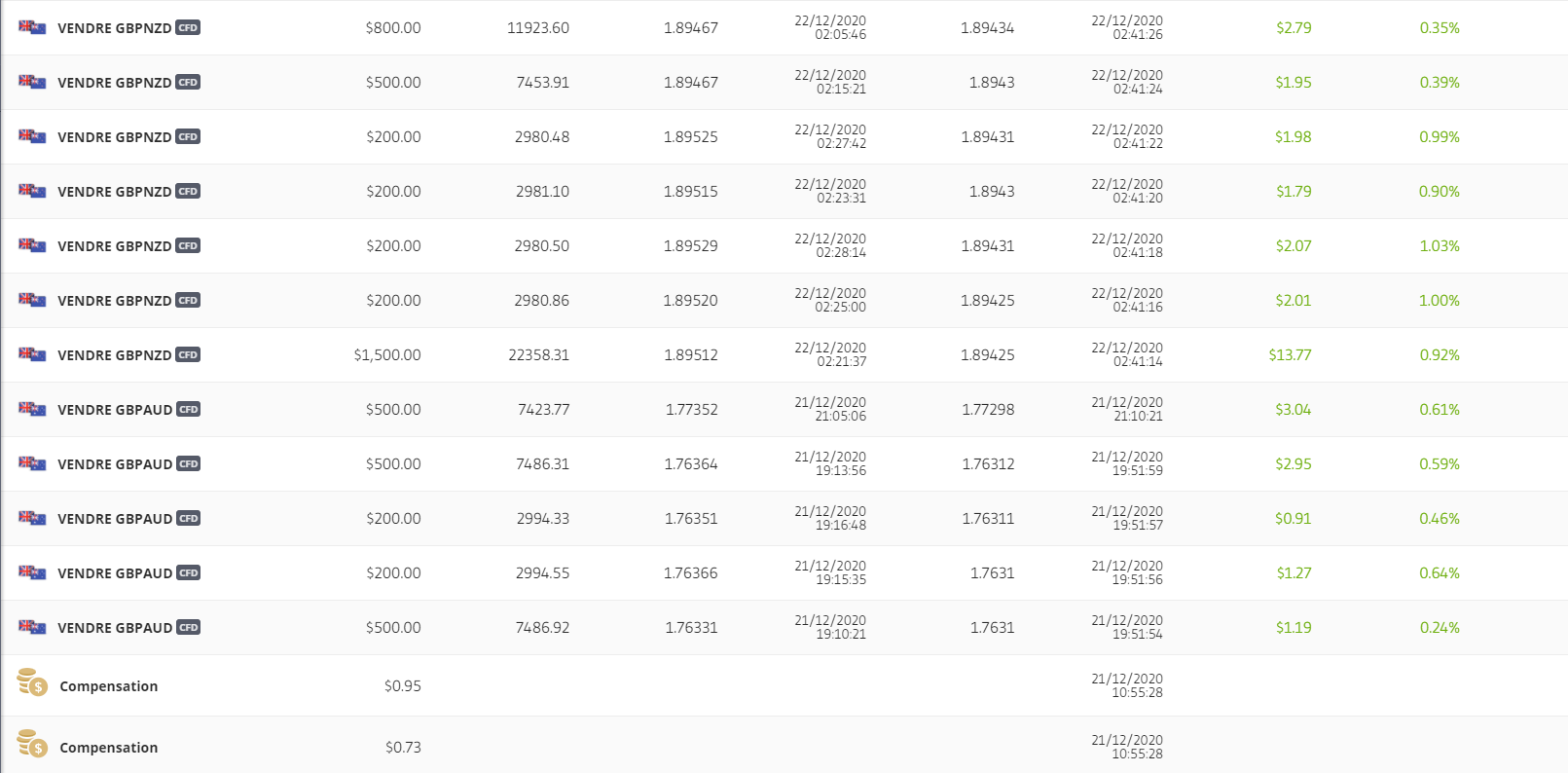
Task: Open the GBPNZD trade with $800.00 invested
Action: (114, 28)
